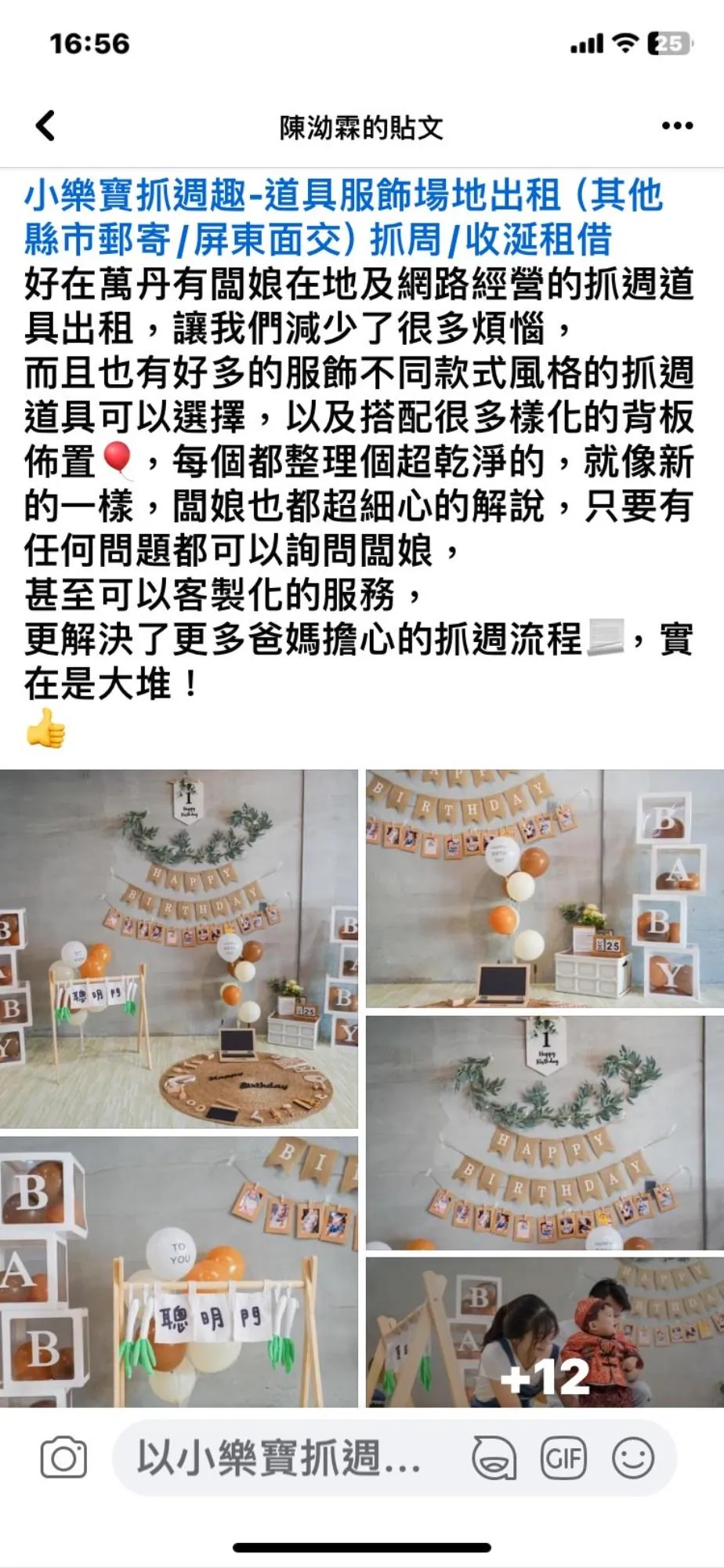Open the 小樂寶抓週趣 blue link
The image size is (724, 1568).
click(342, 216)
